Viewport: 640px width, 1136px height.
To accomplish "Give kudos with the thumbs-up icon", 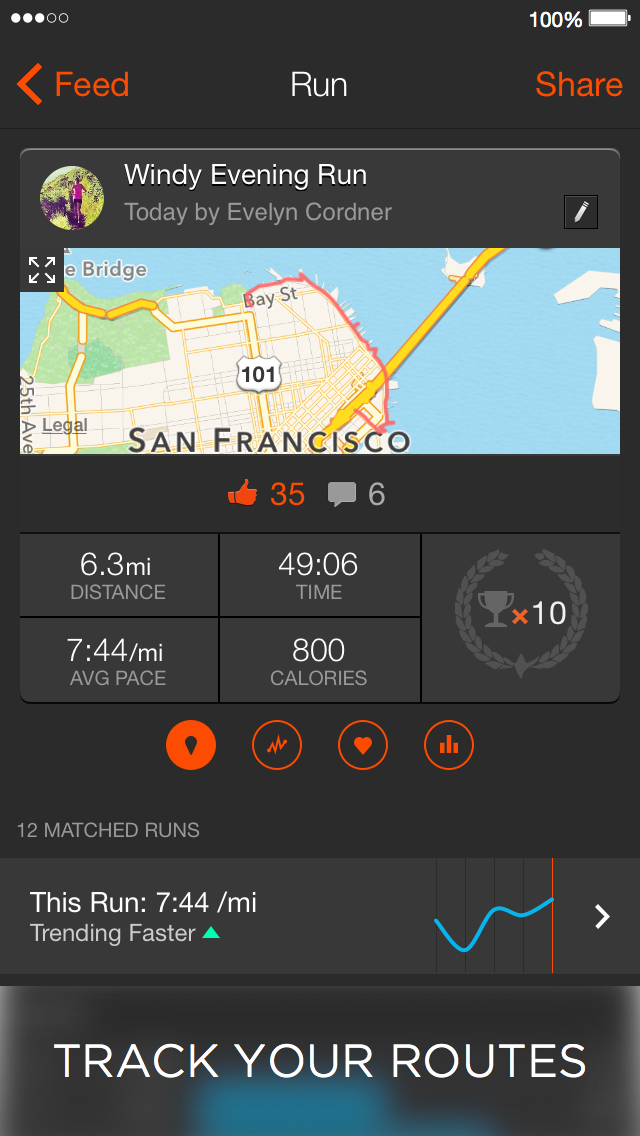I will coord(243,494).
